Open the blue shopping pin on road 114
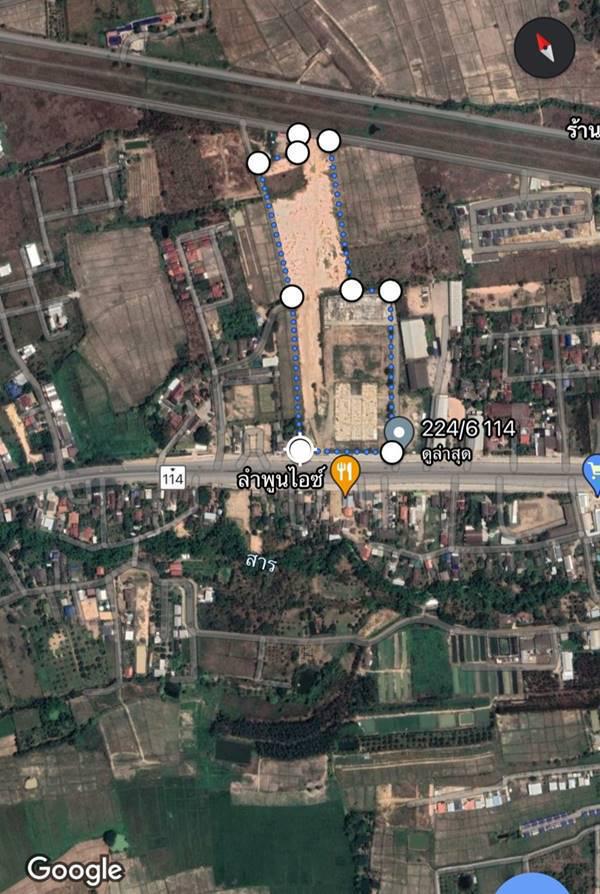The width and height of the screenshot is (600, 894). [592, 468]
